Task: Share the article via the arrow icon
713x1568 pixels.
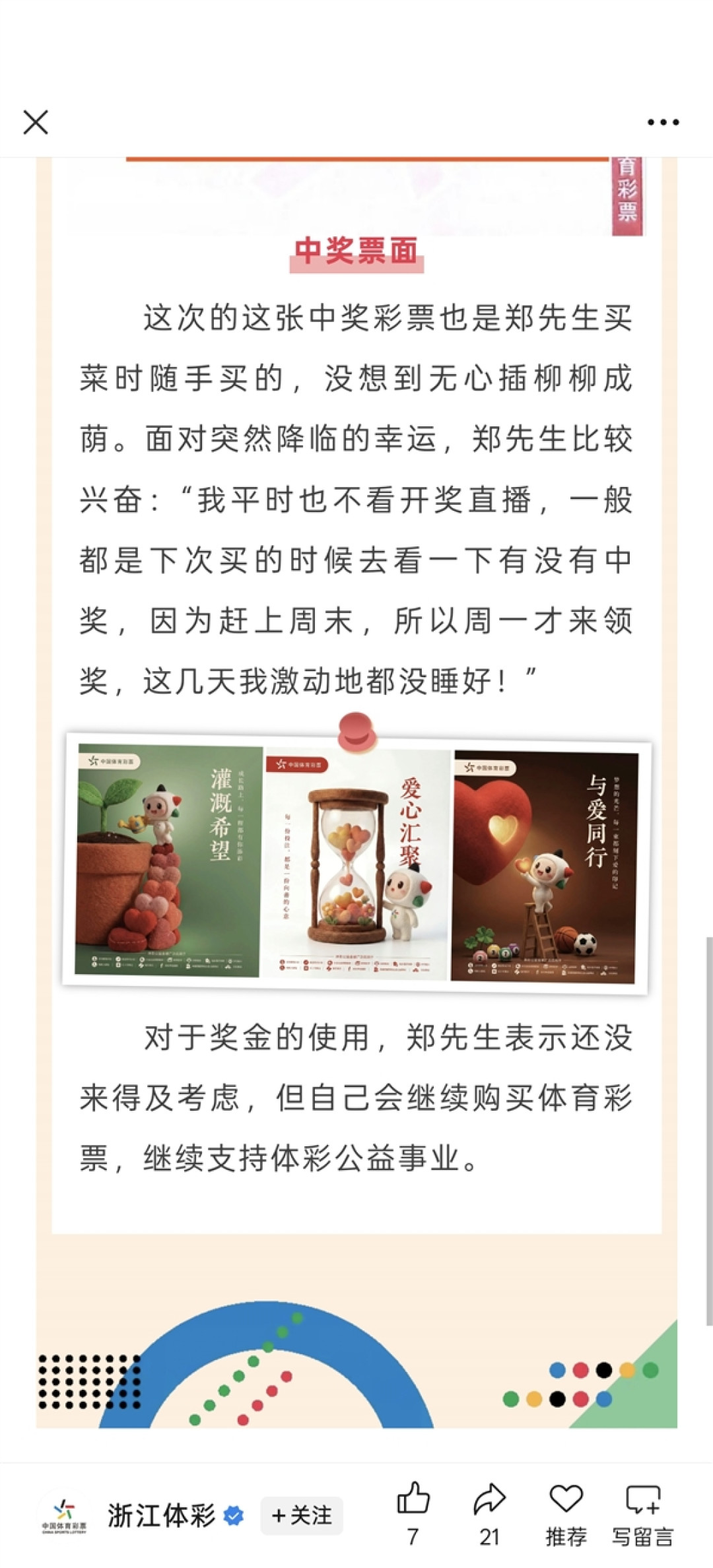Action: [x=489, y=1513]
